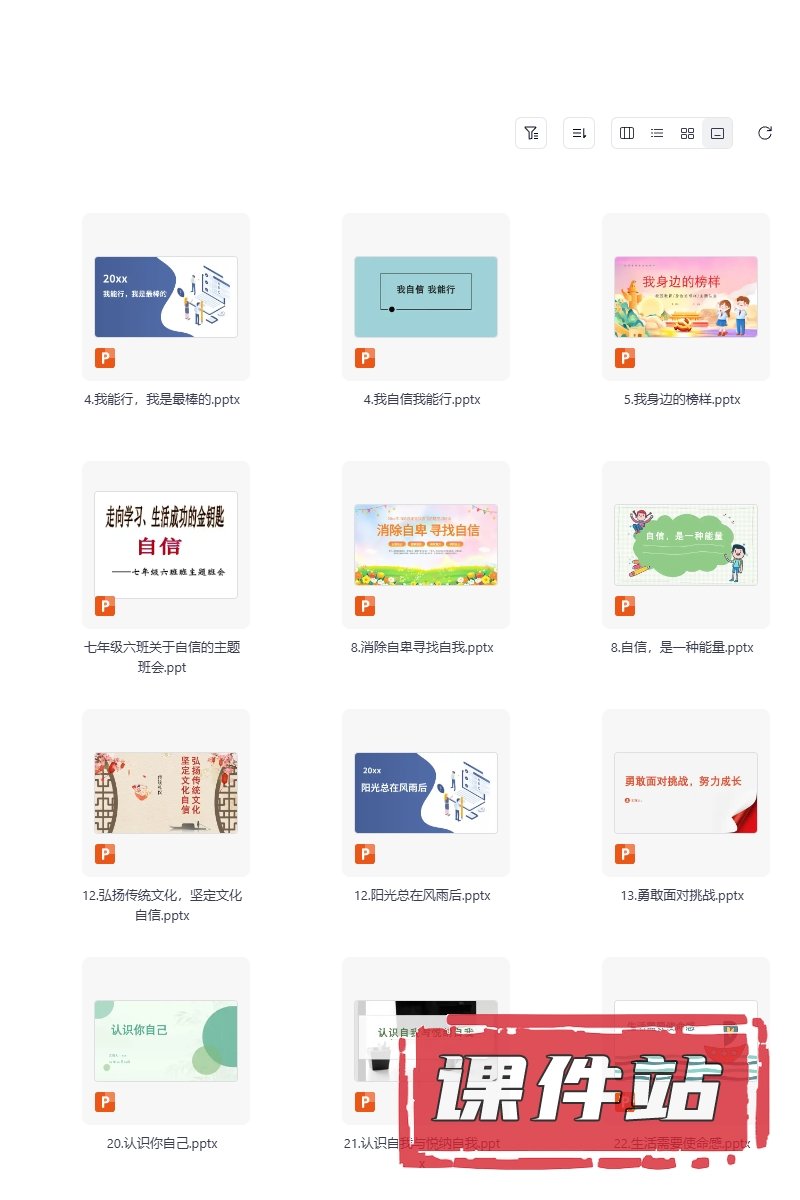
Task: Open 12.阳光总在风雨后.pptx
Action: coord(426,793)
